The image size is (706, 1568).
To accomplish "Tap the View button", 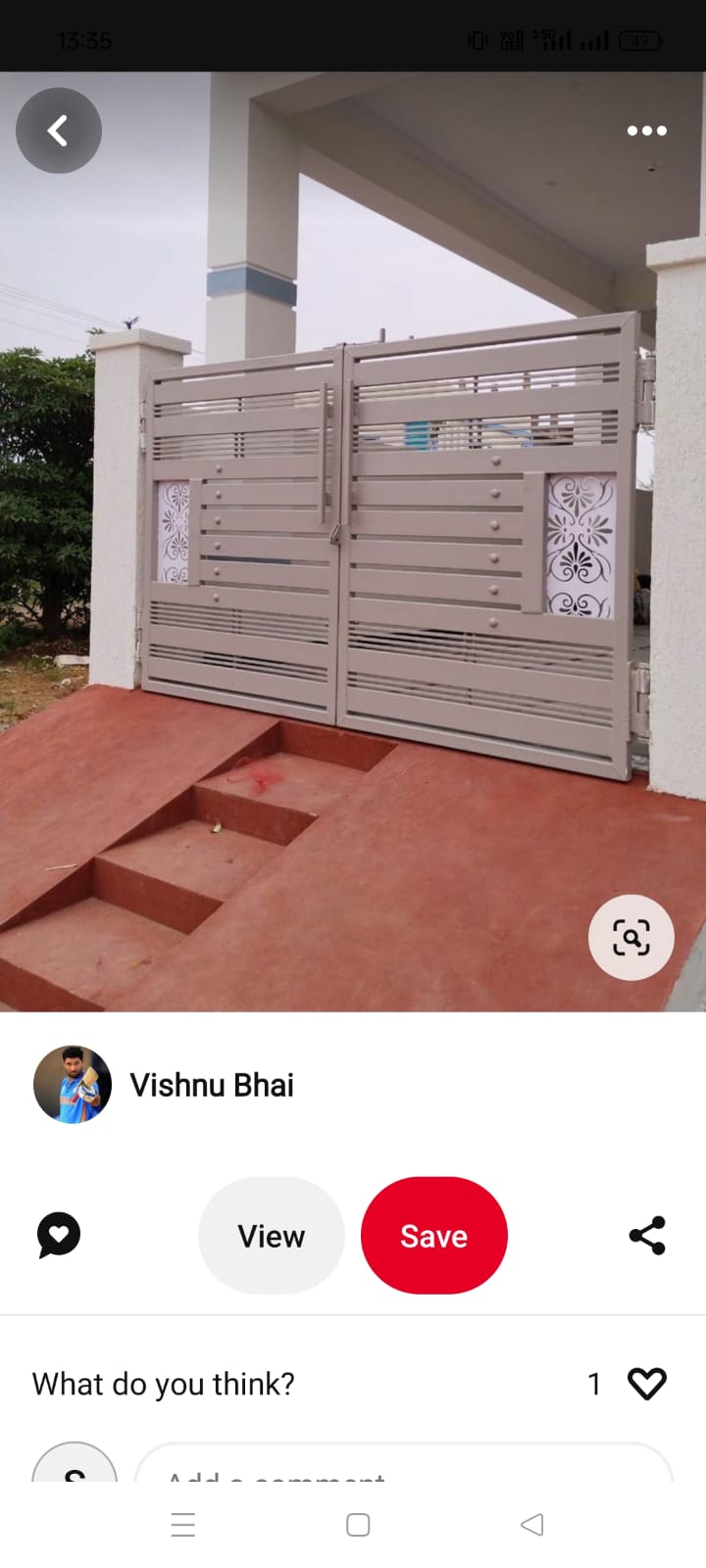I will click(272, 1236).
